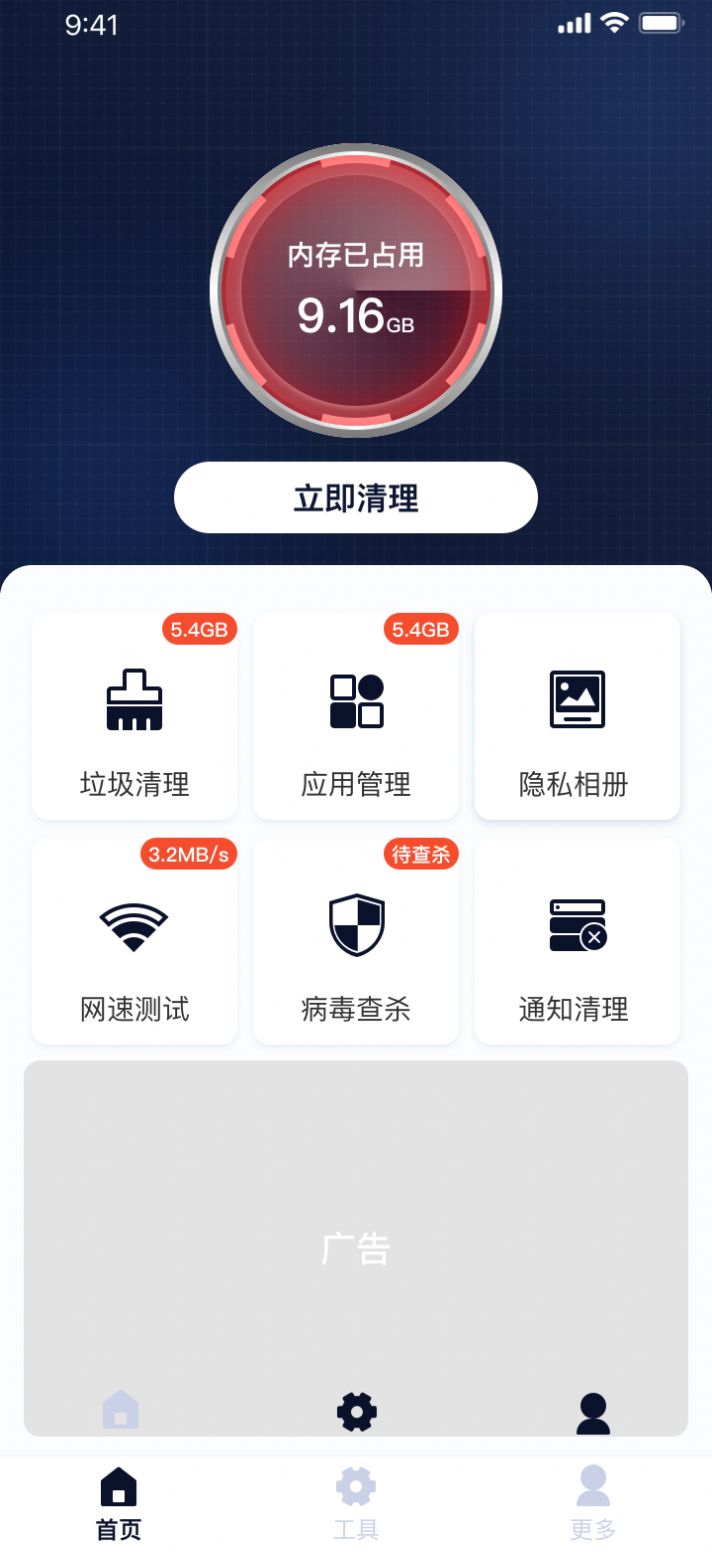This screenshot has height=1552, width=712.
Task: Open 垃圾清理 junk cleaner
Action: 134,717
